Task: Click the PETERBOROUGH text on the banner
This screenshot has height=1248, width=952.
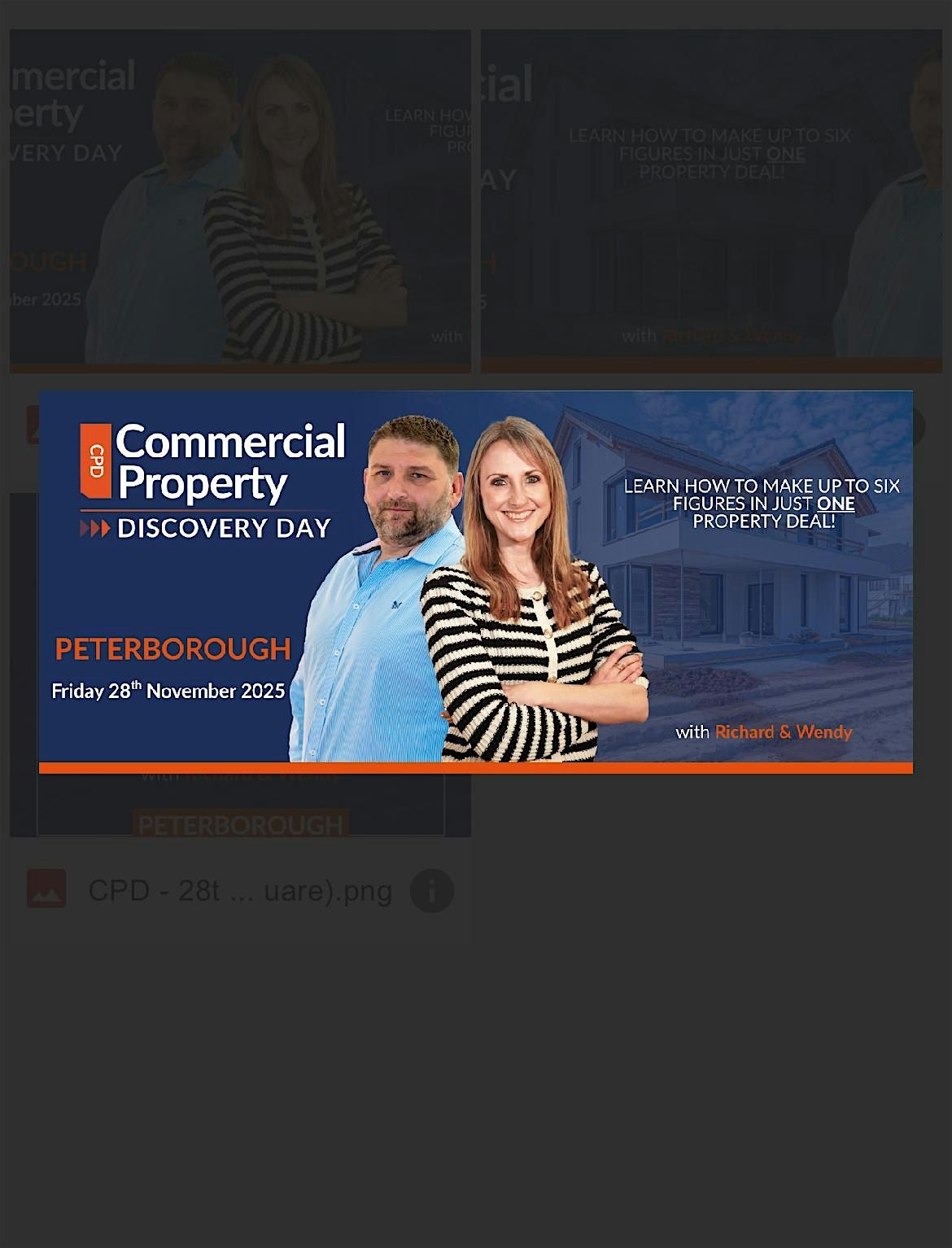Action: [x=172, y=650]
